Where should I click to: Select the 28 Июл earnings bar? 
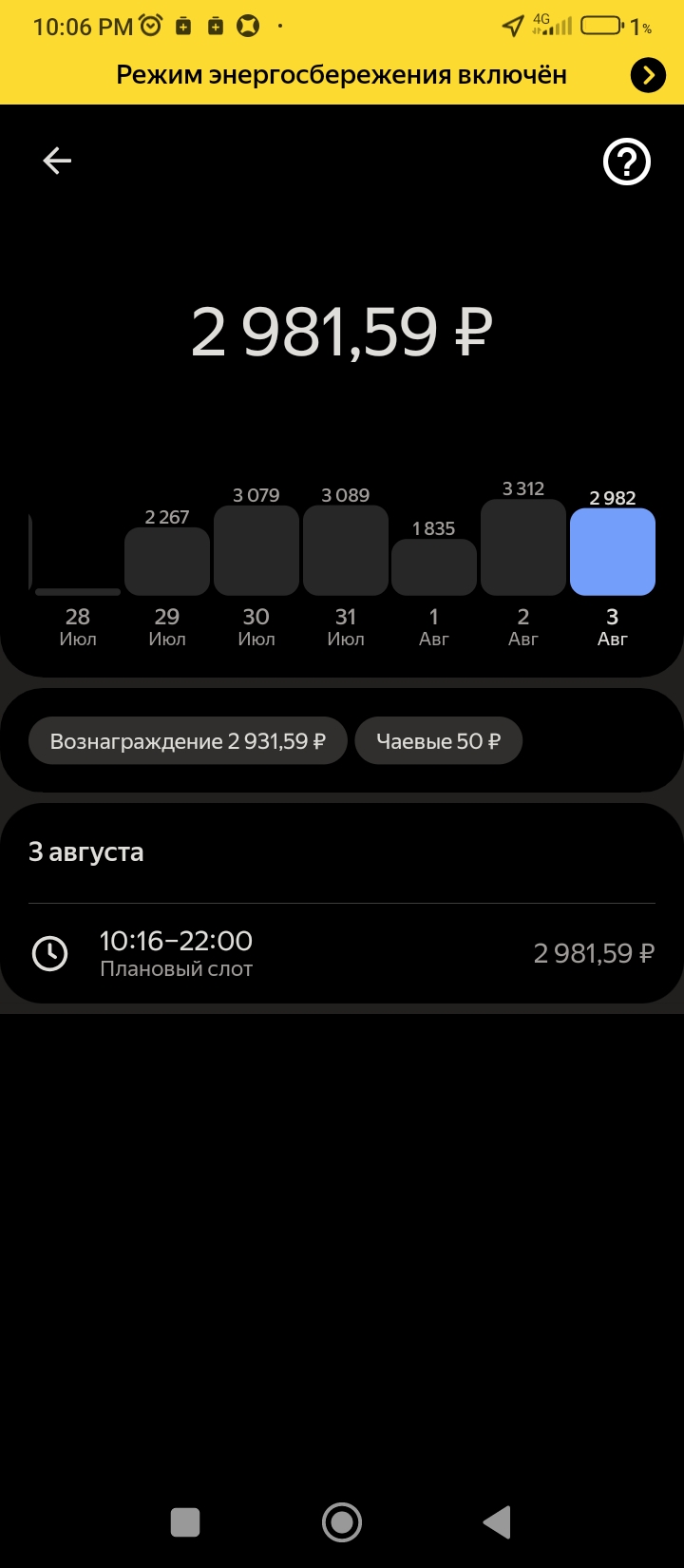tap(78, 589)
